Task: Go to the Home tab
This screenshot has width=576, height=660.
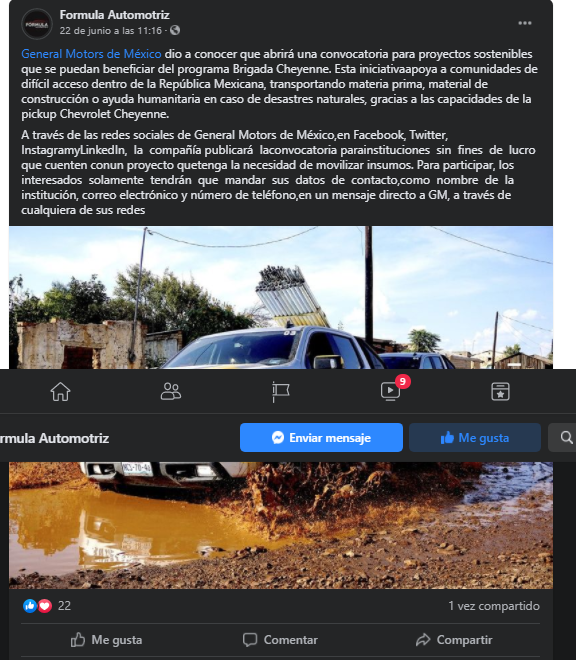Action: coord(61,391)
